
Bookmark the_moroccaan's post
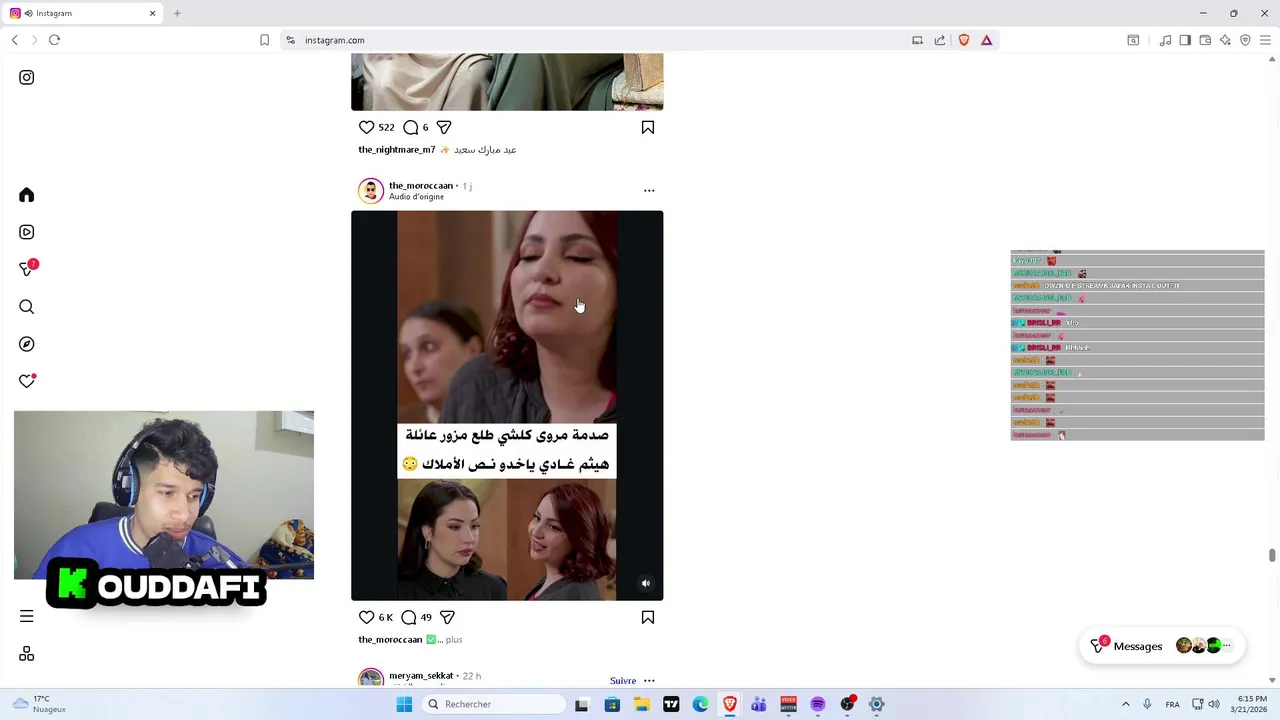[x=648, y=617]
